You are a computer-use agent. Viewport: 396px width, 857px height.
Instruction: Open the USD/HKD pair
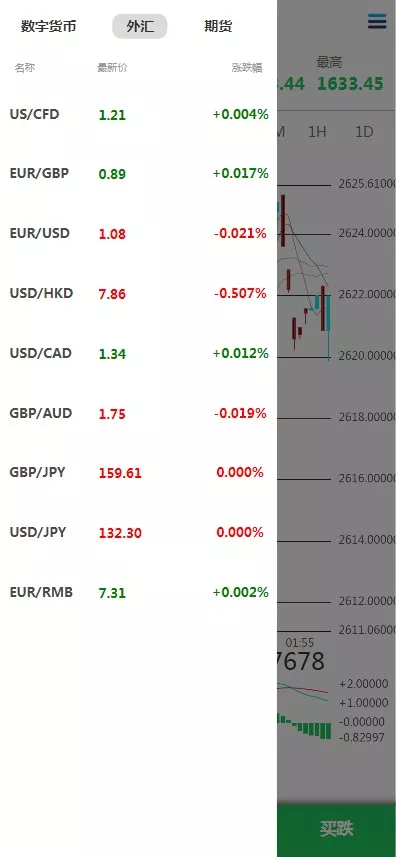click(139, 294)
